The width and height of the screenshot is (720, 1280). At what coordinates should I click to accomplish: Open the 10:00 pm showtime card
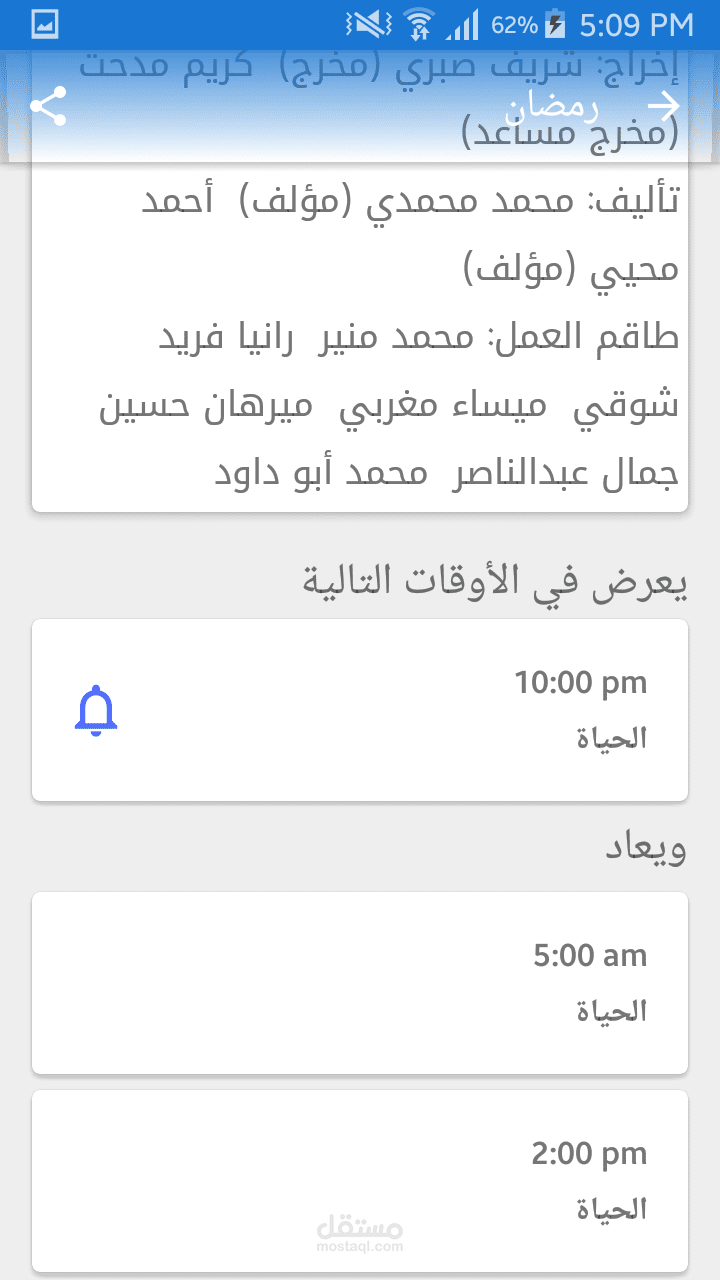[400, 711]
